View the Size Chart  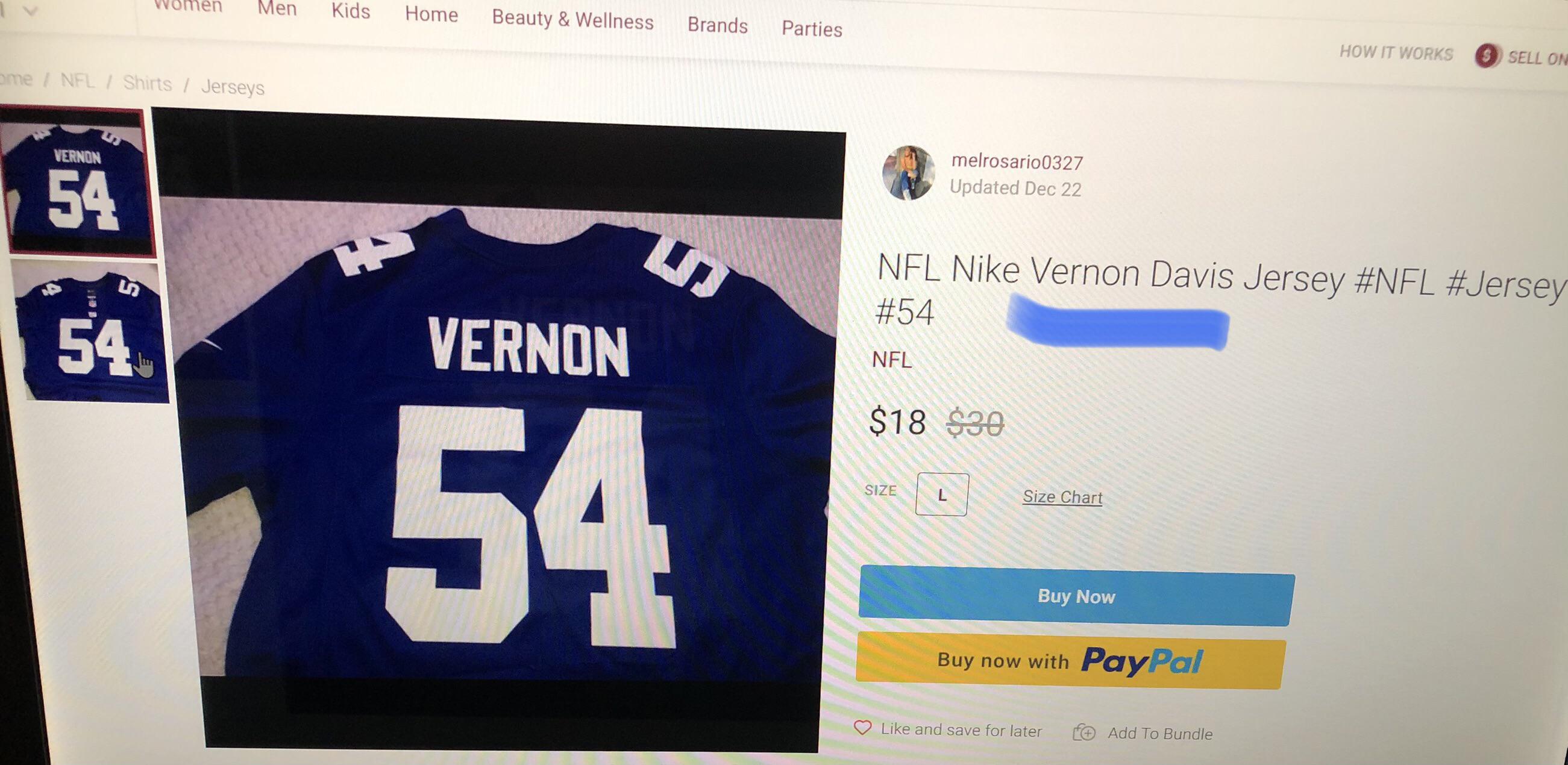point(1062,497)
